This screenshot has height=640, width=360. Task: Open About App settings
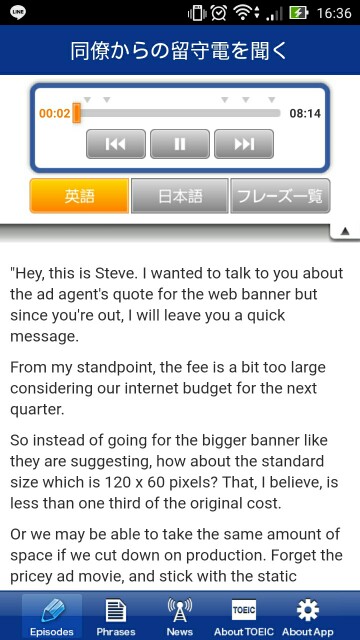point(307,616)
